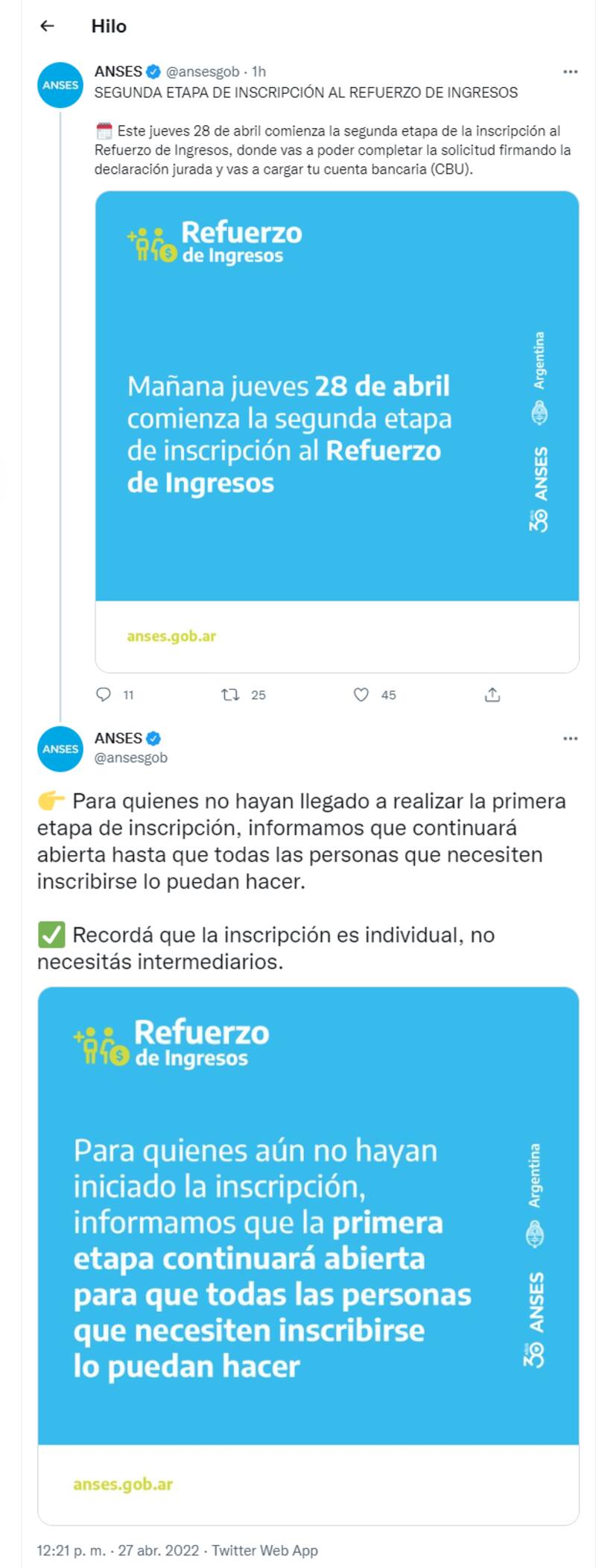Tap the ANSES avatar on the second tweet

point(60,748)
